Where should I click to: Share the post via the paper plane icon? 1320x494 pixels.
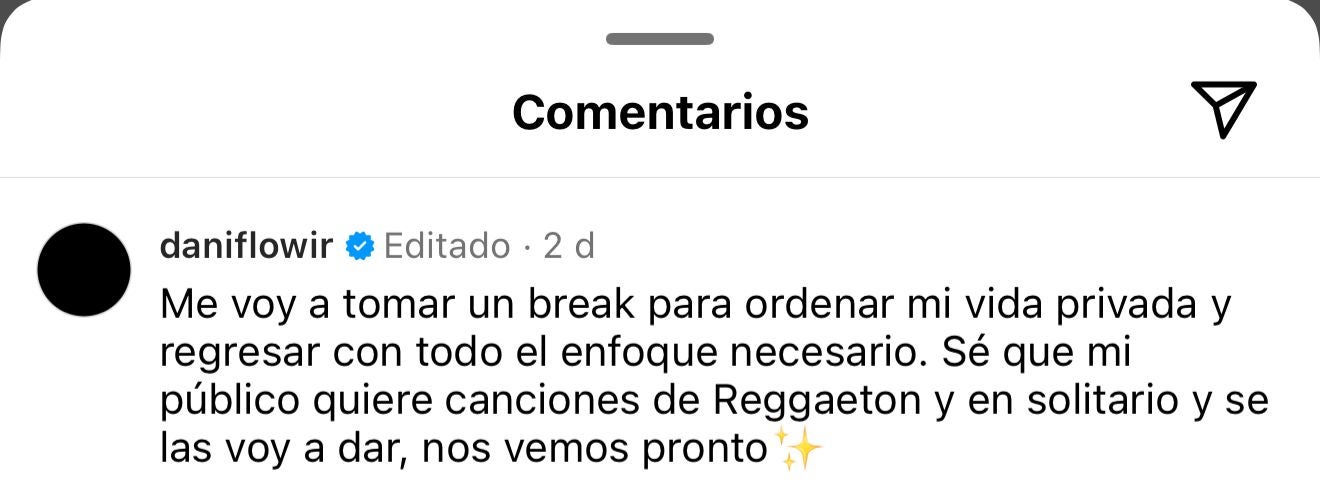[1222, 108]
